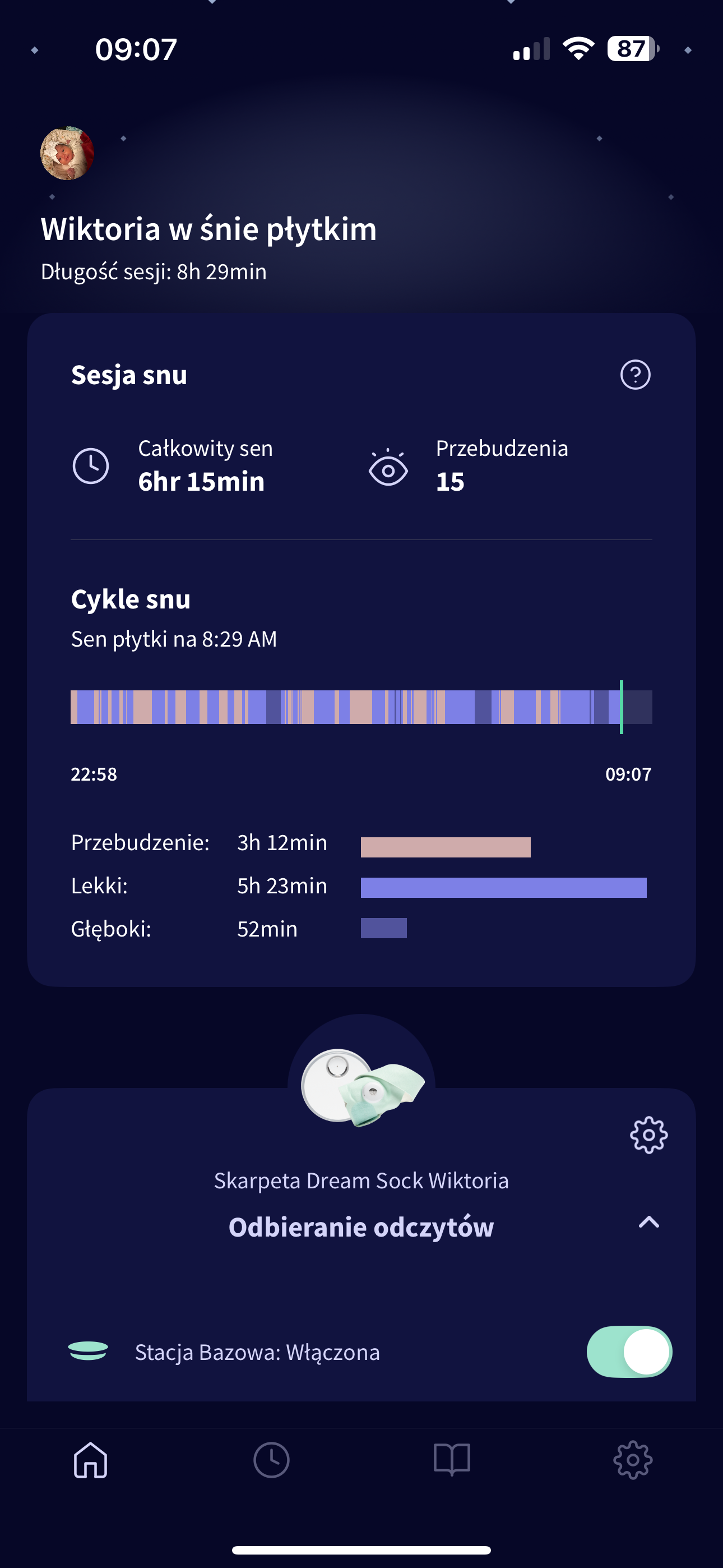The height and width of the screenshot is (1568, 723).
Task: Open Dream Sock settings gear
Action: [648, 1135]
